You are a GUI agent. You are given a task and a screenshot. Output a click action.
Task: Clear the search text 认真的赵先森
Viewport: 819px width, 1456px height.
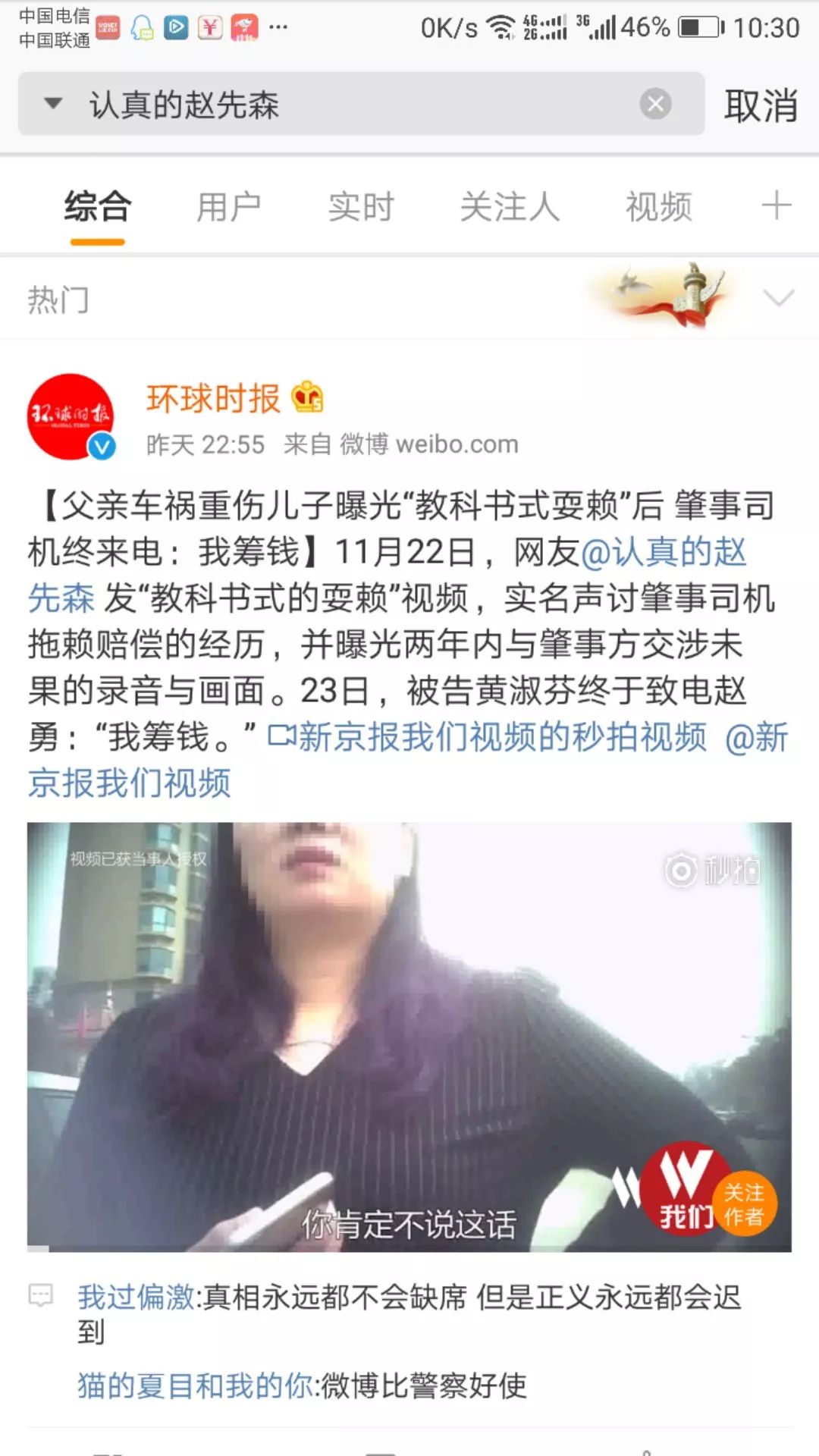click(655, 104)
